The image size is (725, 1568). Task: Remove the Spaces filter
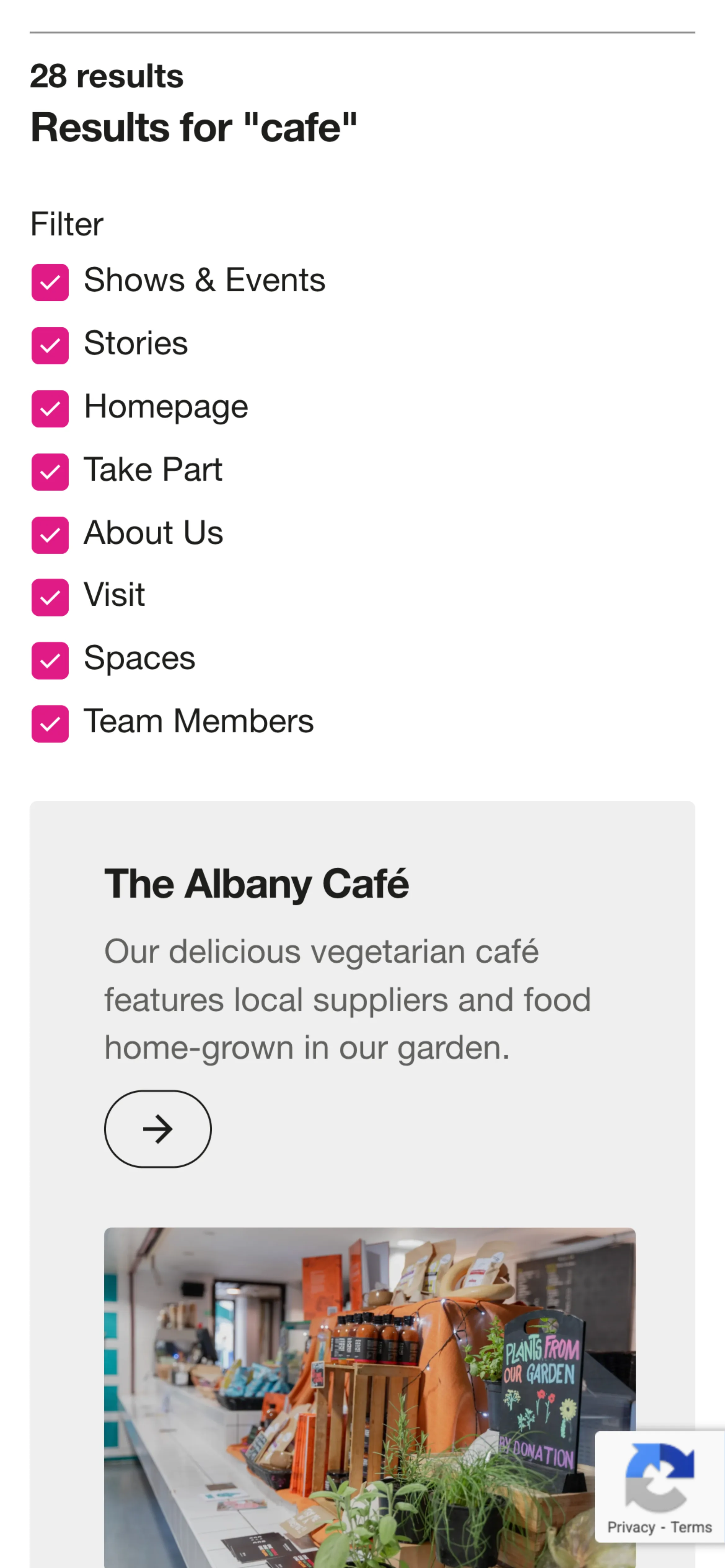coord(50,660)
